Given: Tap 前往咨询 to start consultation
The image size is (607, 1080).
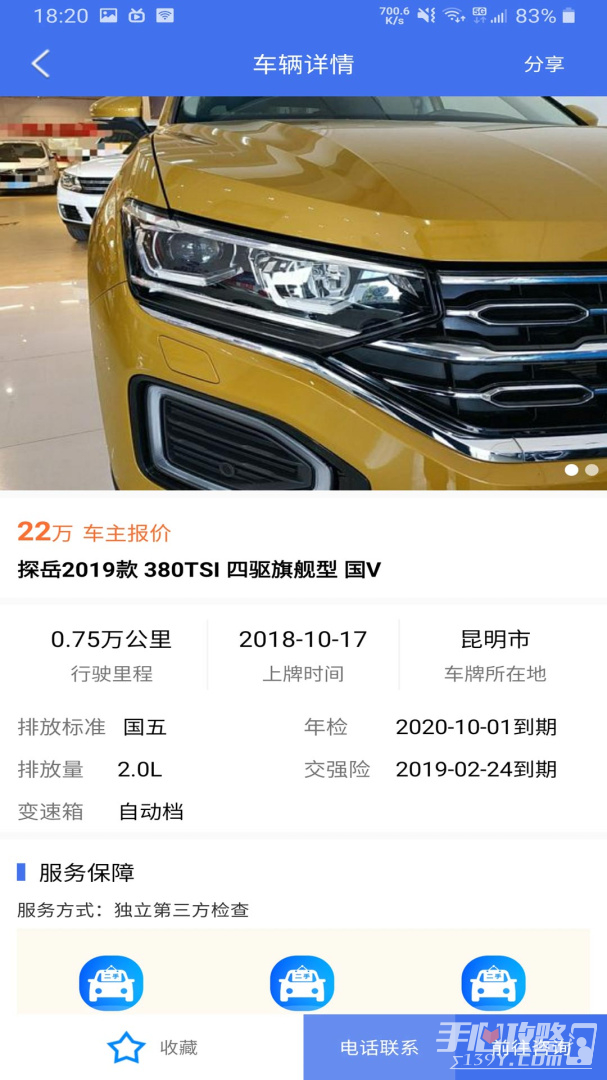Looking at the screenshot, I should pyautogui.click(x=531, y=1047).
